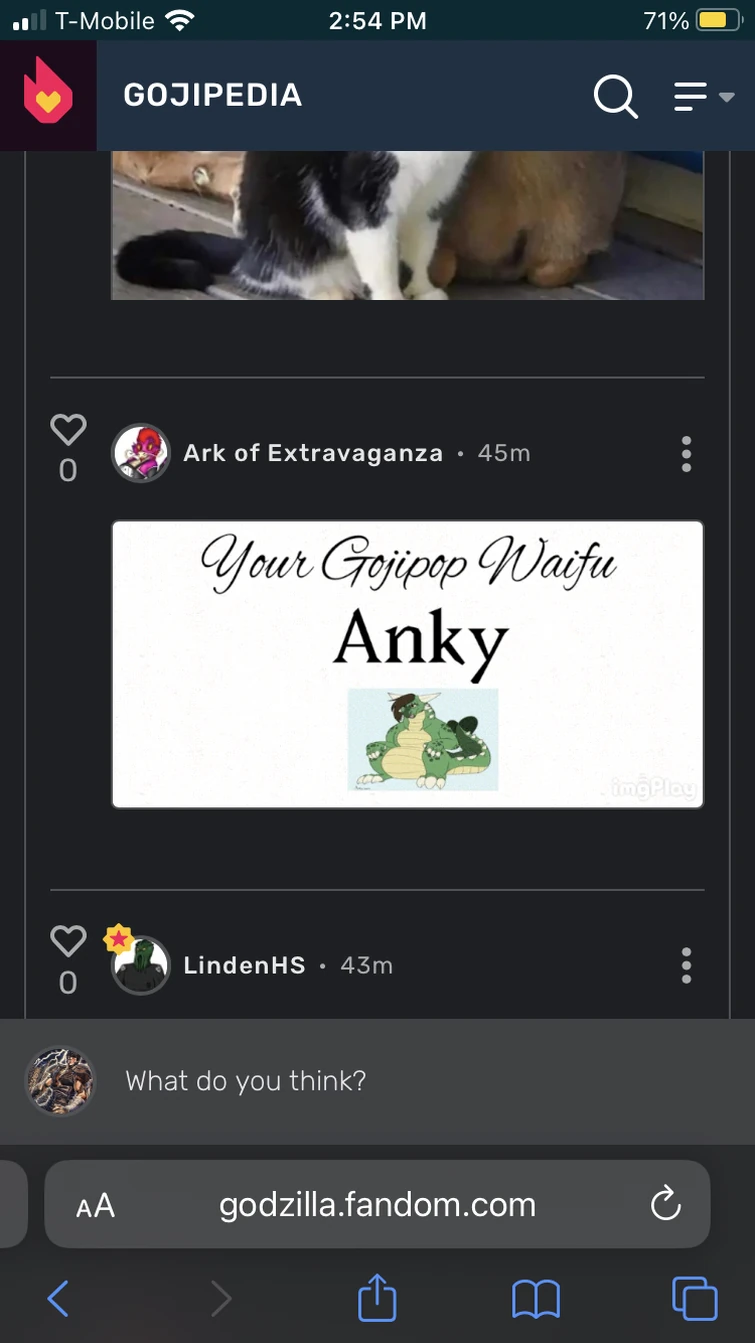Search Gojipedia with the magnifier icon
This screenshot has height=1343, width=755.
tap(615, 96)
